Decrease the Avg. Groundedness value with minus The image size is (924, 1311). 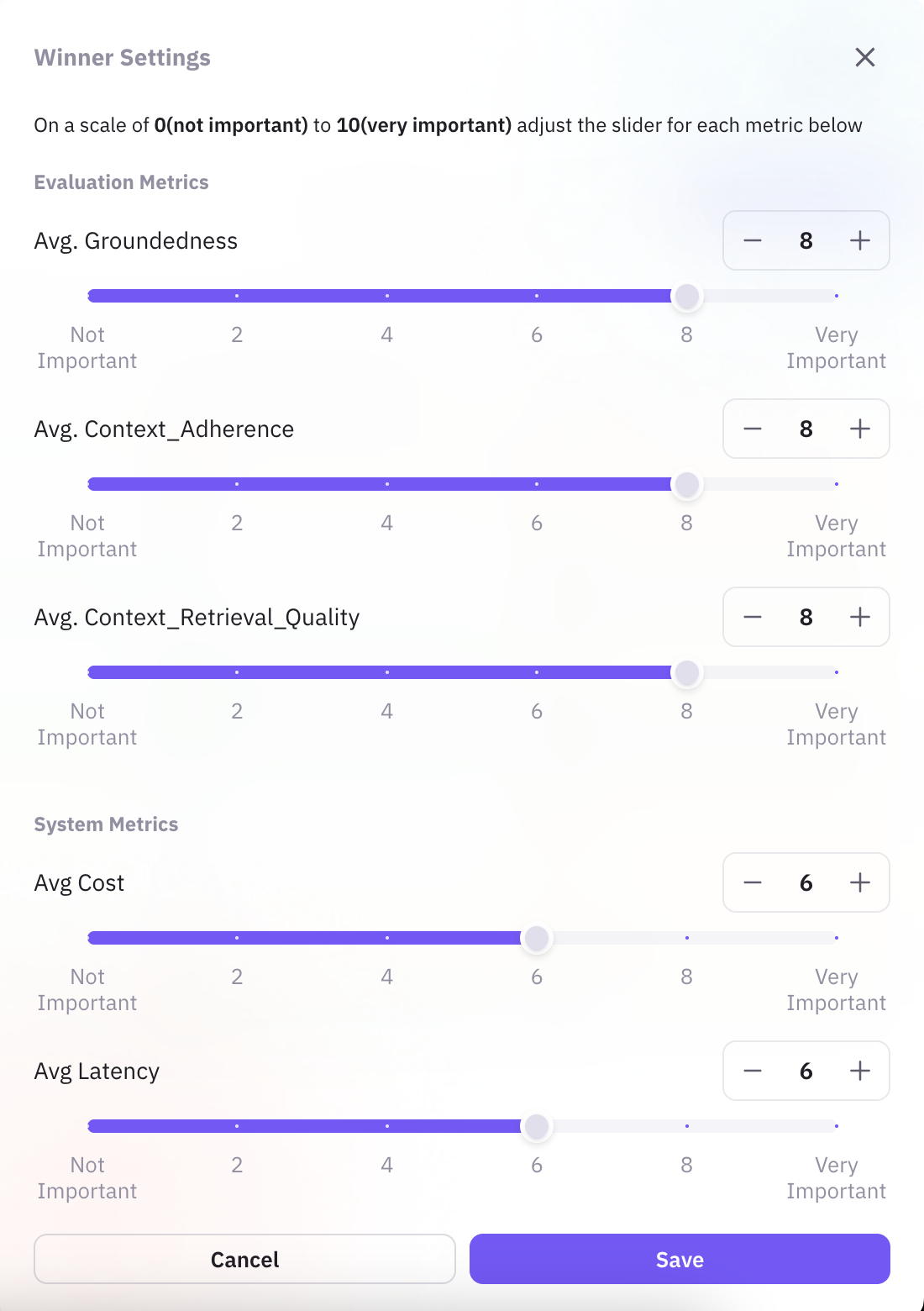(752, 240)
